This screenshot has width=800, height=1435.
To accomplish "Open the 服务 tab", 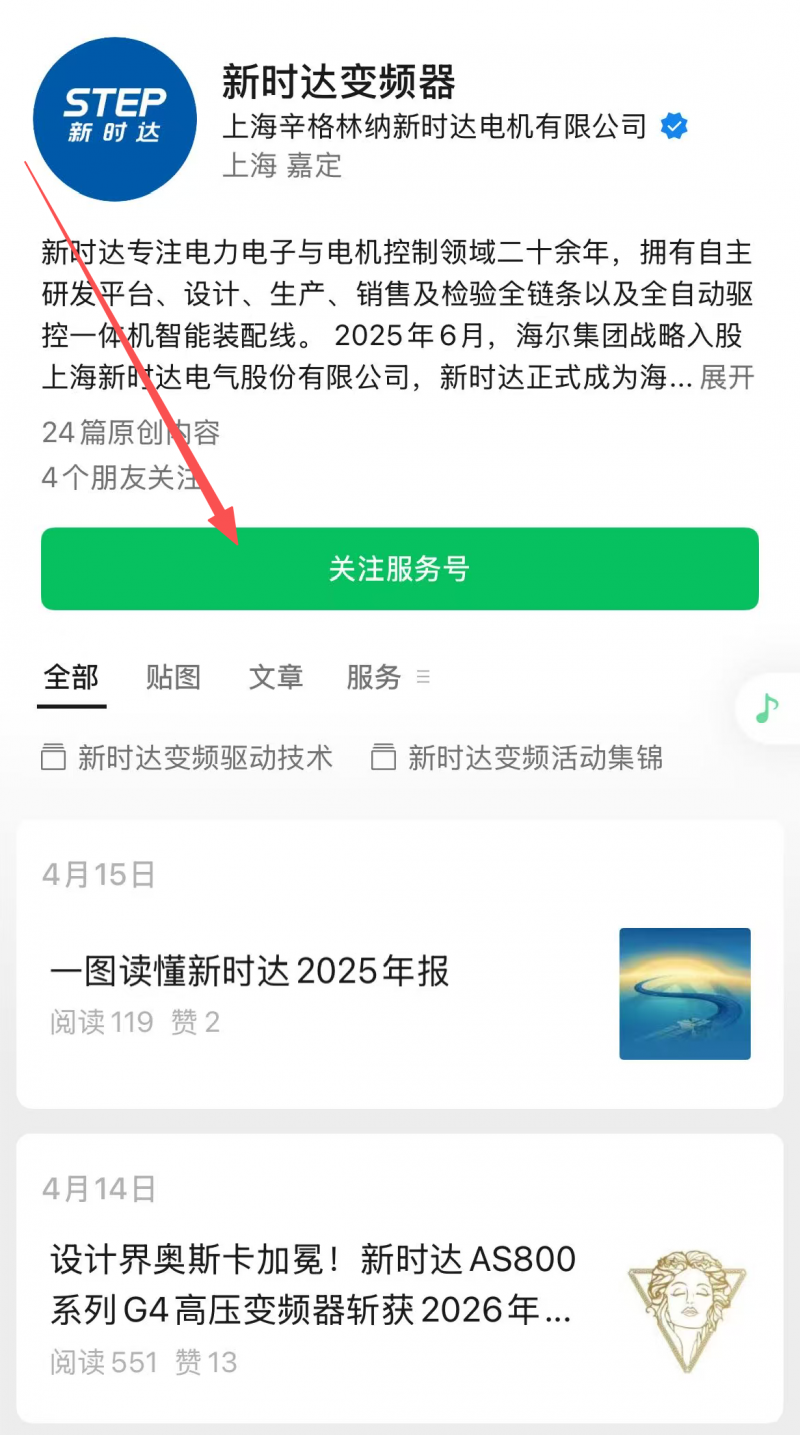I will (x=373, y=678).
